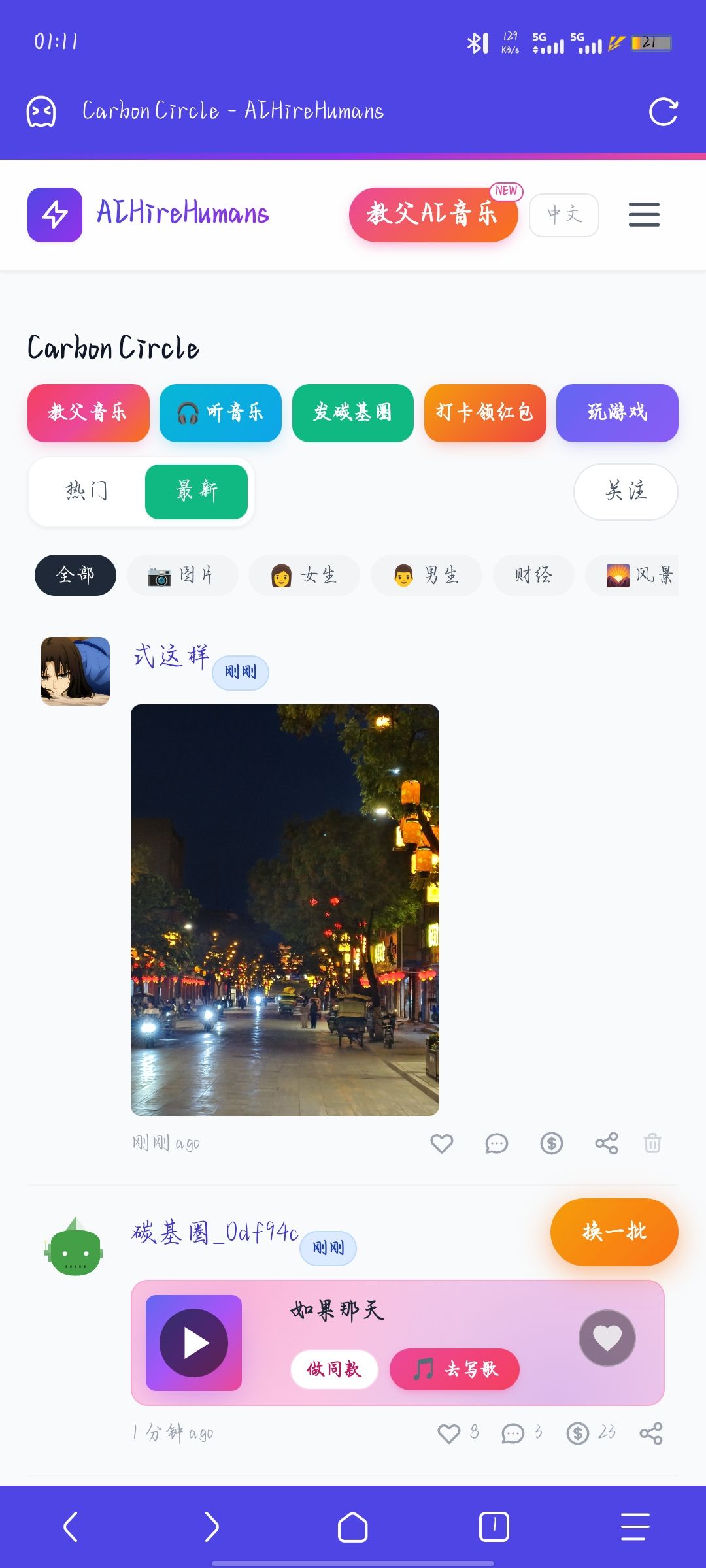Screen dimensions: 706x1568
Task: Select the 财经 category chip
Action: click(x=533, y=575)
